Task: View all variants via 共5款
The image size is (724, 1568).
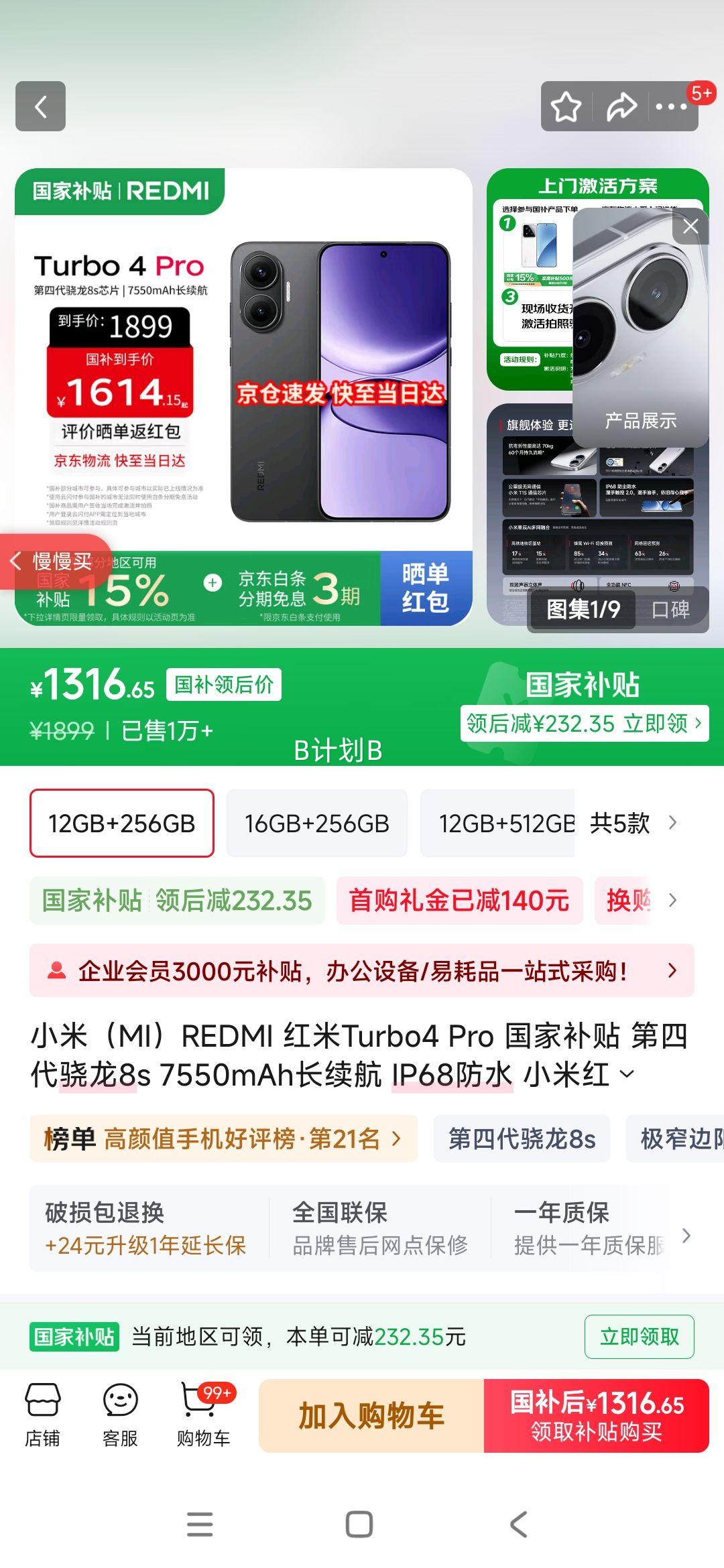Action: (x=633, y=823)
